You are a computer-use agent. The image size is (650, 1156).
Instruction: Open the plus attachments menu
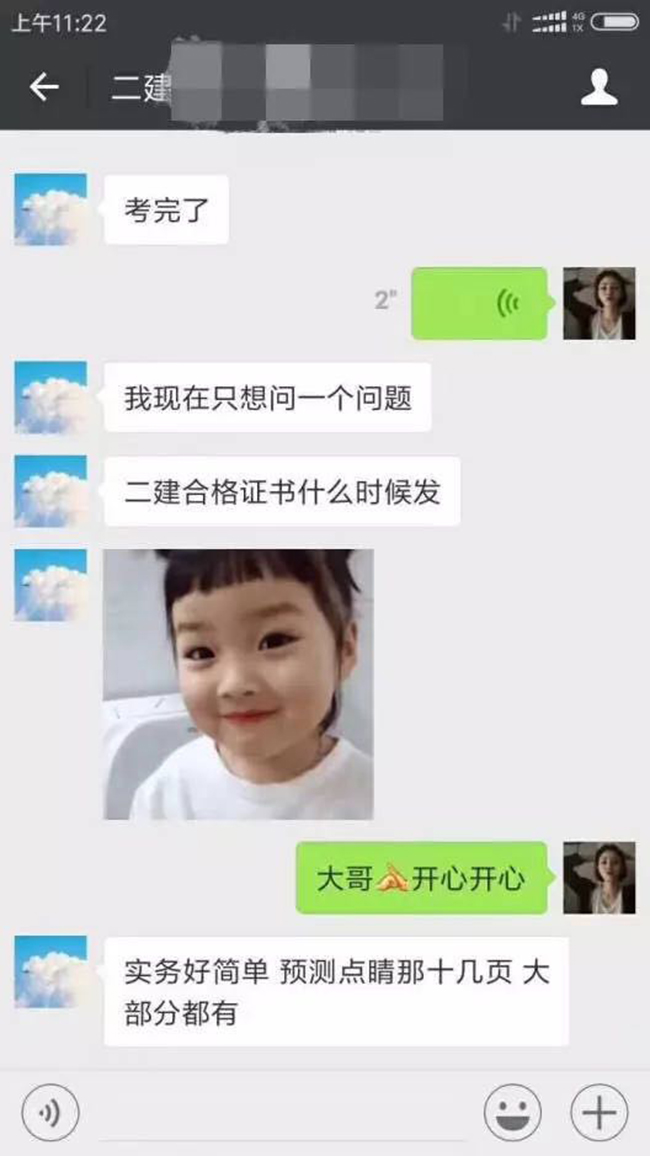tap(599, 1111)
